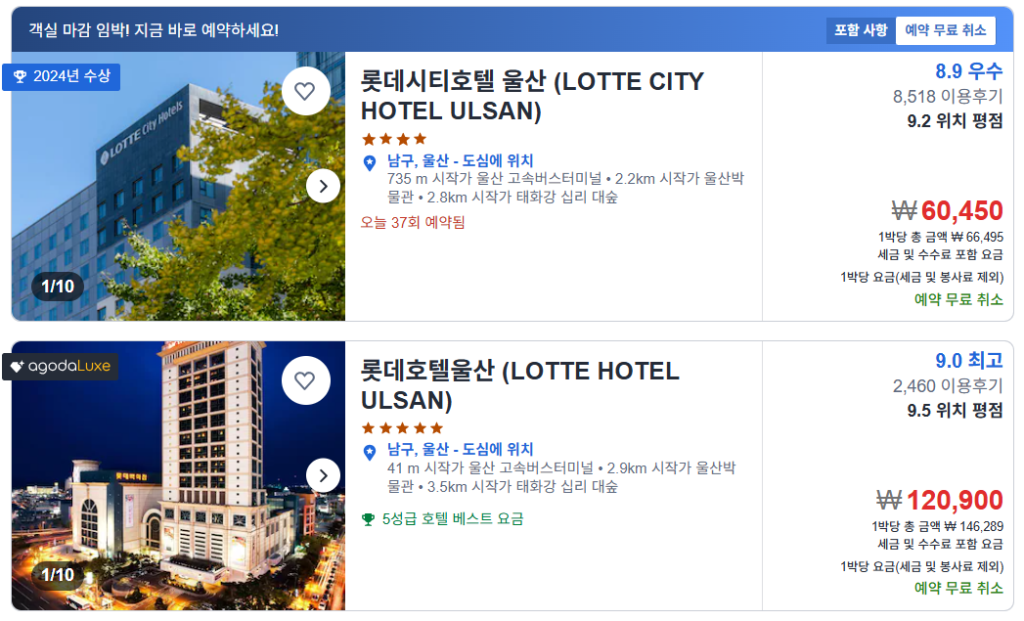Open the 남구, 울산 location link for Lotte City Hotel
This screenshot has width=1024, height=621.
[460, 161]
